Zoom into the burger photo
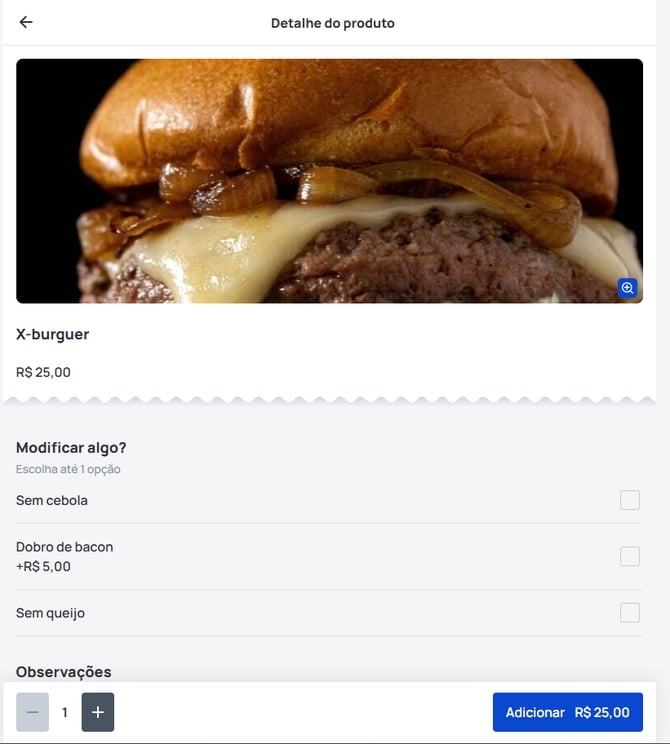 [627, 288]
